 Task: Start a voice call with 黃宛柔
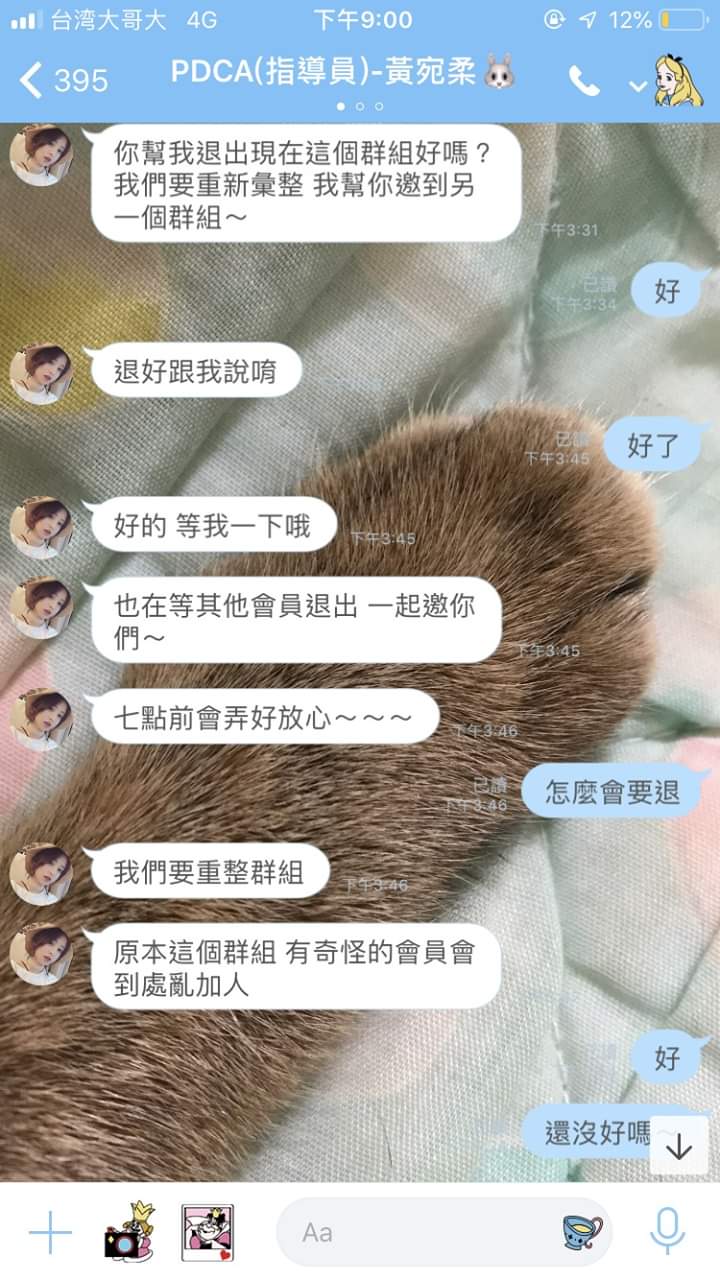click(x=583, y=82)
